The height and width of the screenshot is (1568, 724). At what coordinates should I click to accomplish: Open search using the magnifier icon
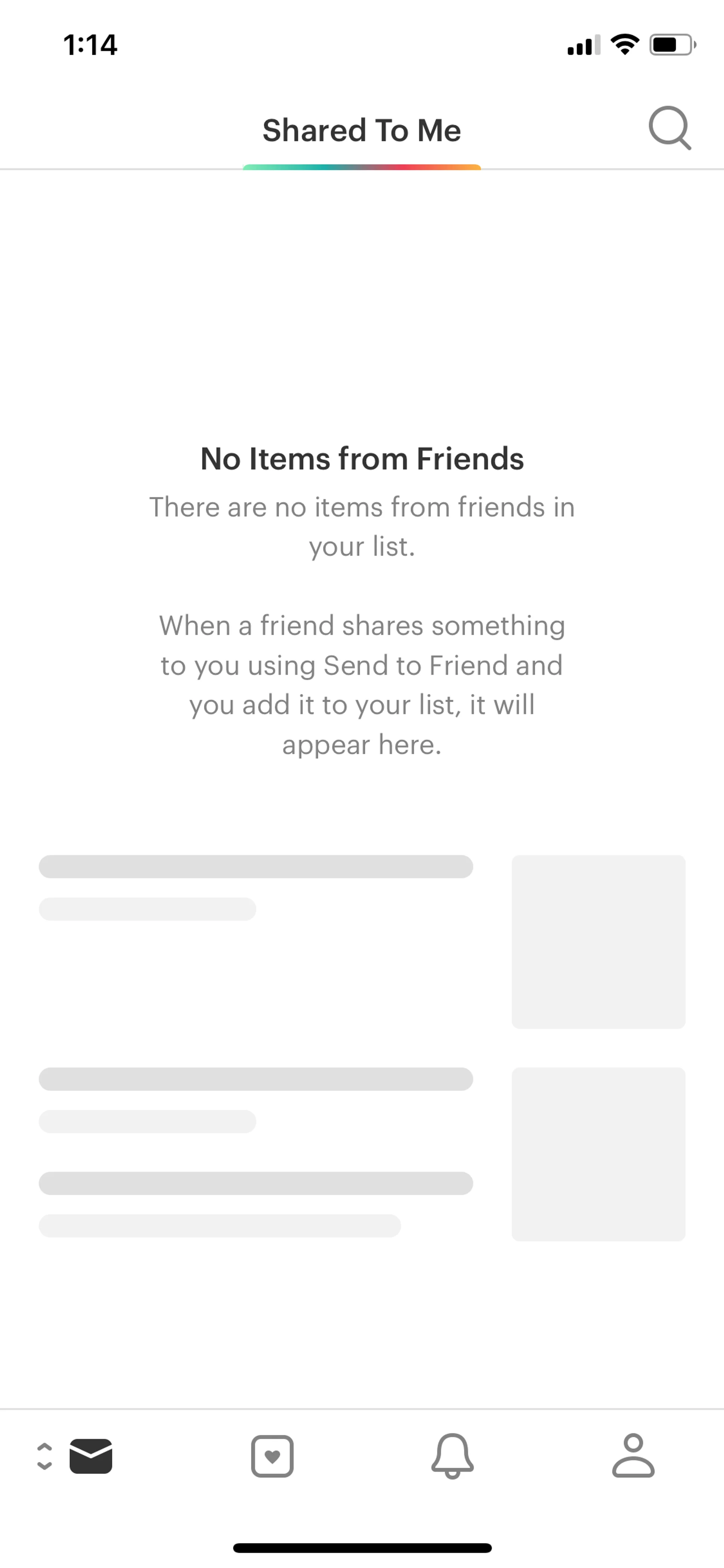669,128
